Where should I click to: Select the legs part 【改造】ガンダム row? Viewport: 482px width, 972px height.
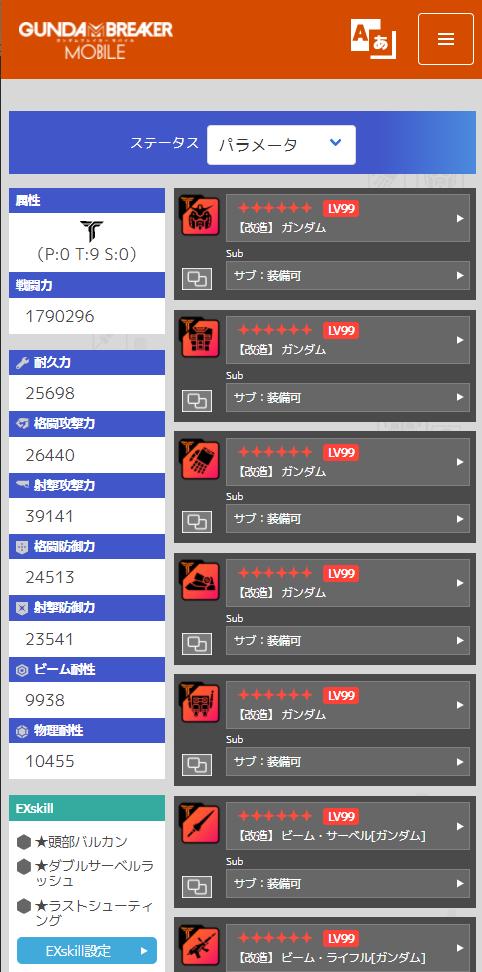(348, 583)
